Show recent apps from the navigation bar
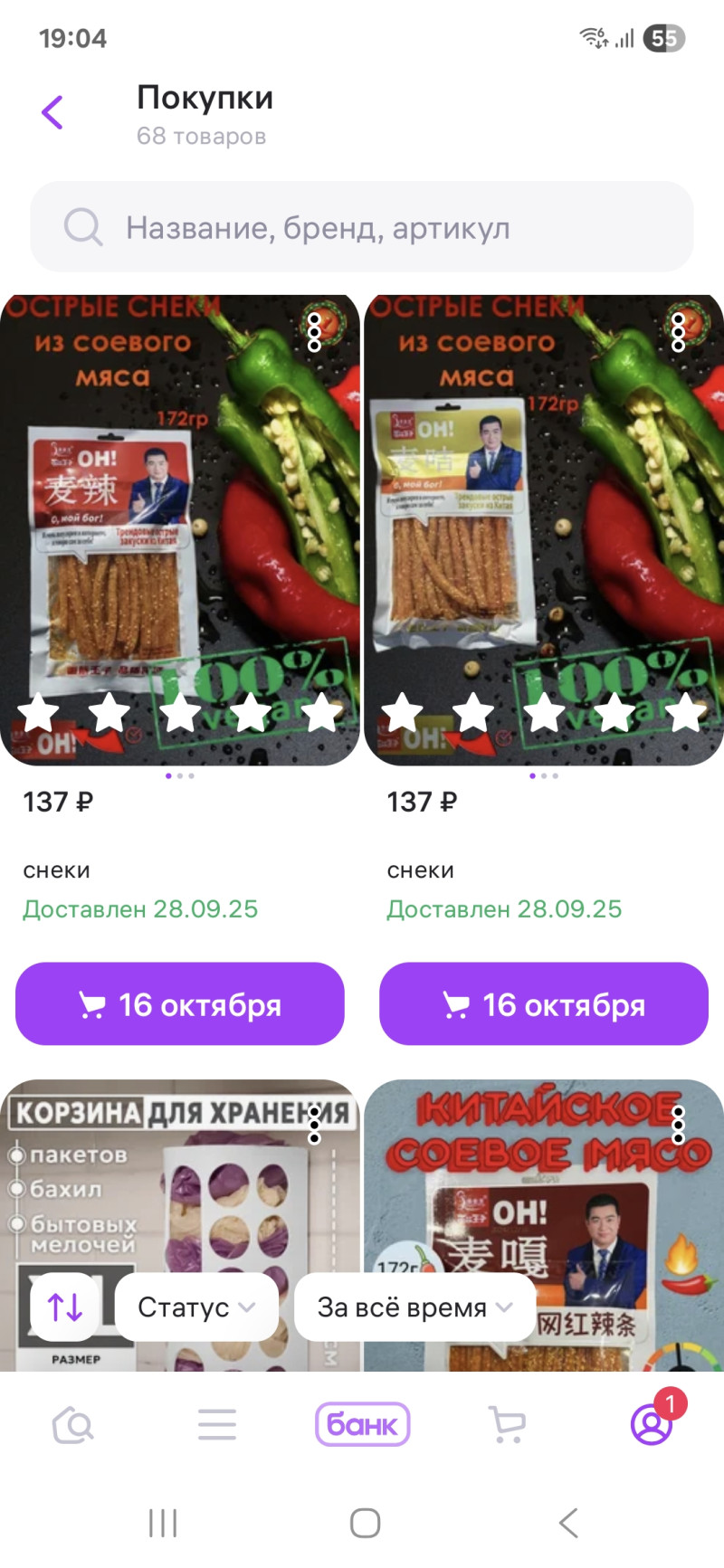 [x=163, y=1523]
